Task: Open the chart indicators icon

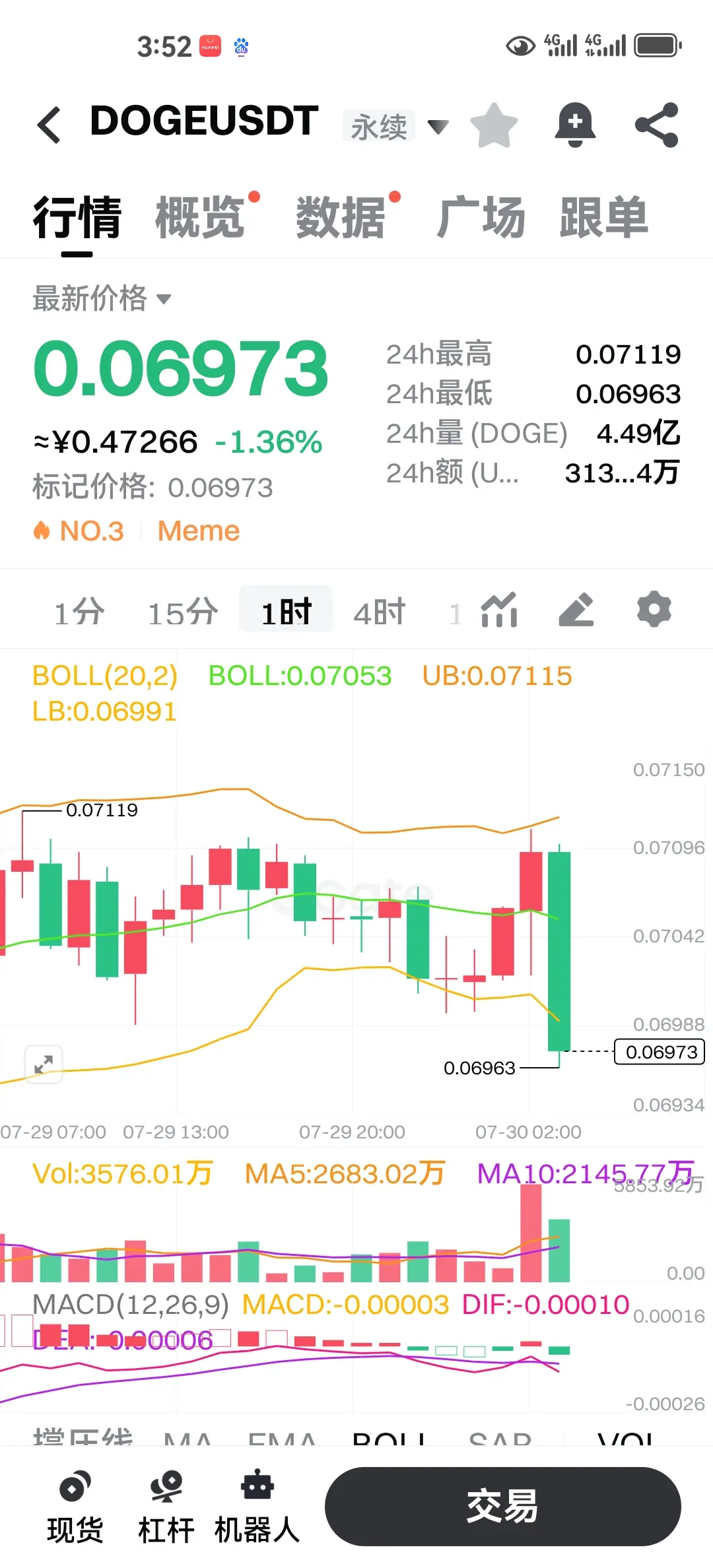Action: point(500,609)
